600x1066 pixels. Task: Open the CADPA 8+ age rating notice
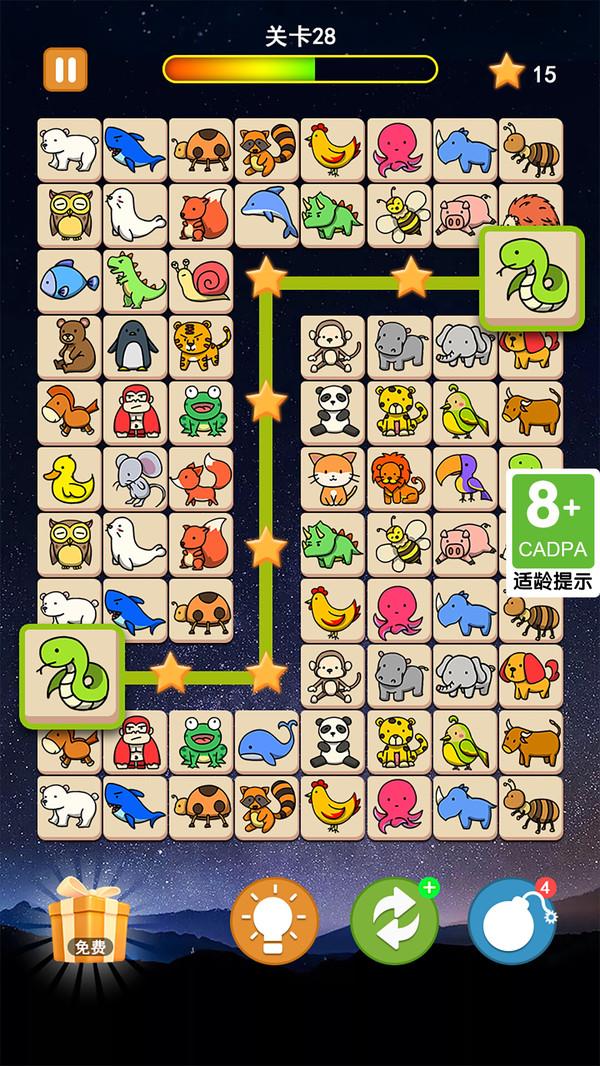point(553,530)
